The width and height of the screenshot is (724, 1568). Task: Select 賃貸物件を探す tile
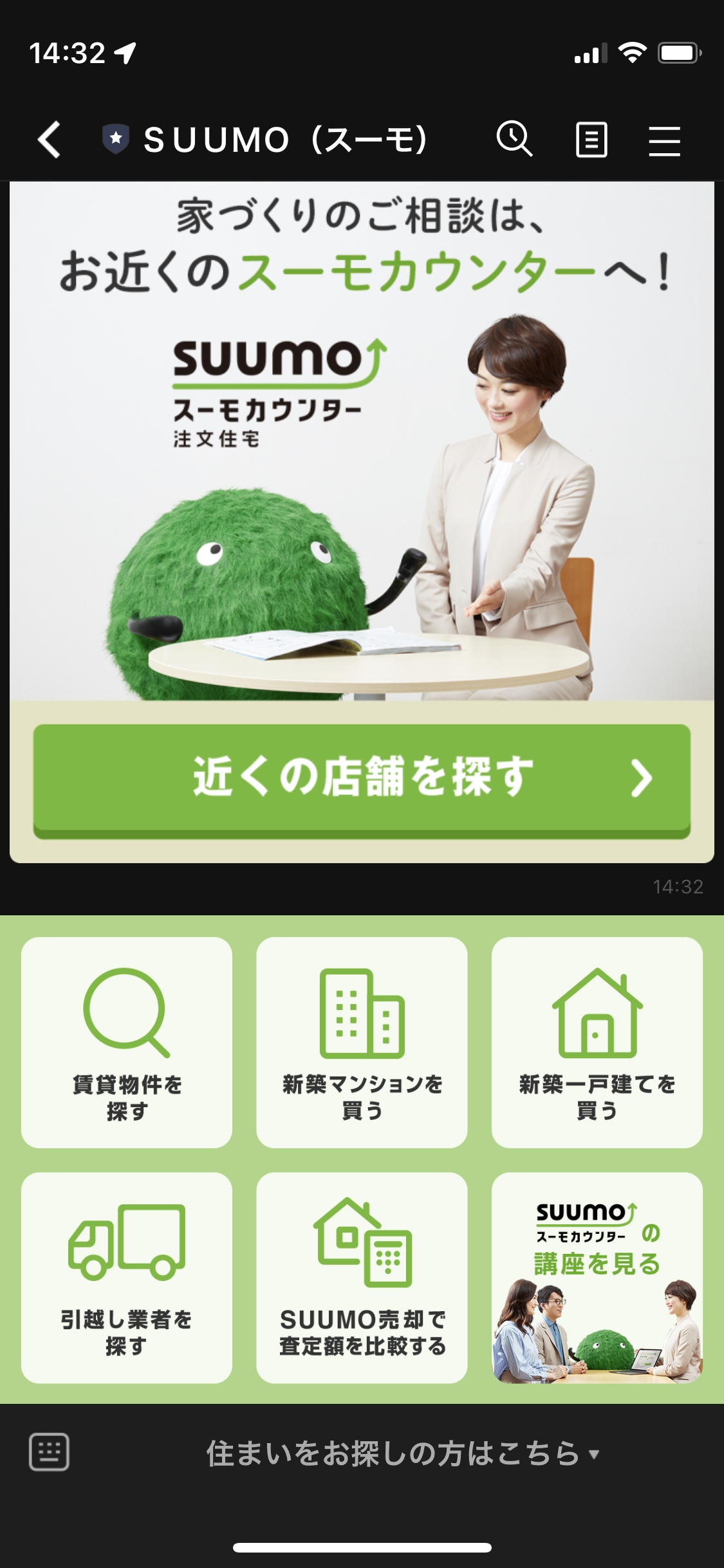point(127,1042)
